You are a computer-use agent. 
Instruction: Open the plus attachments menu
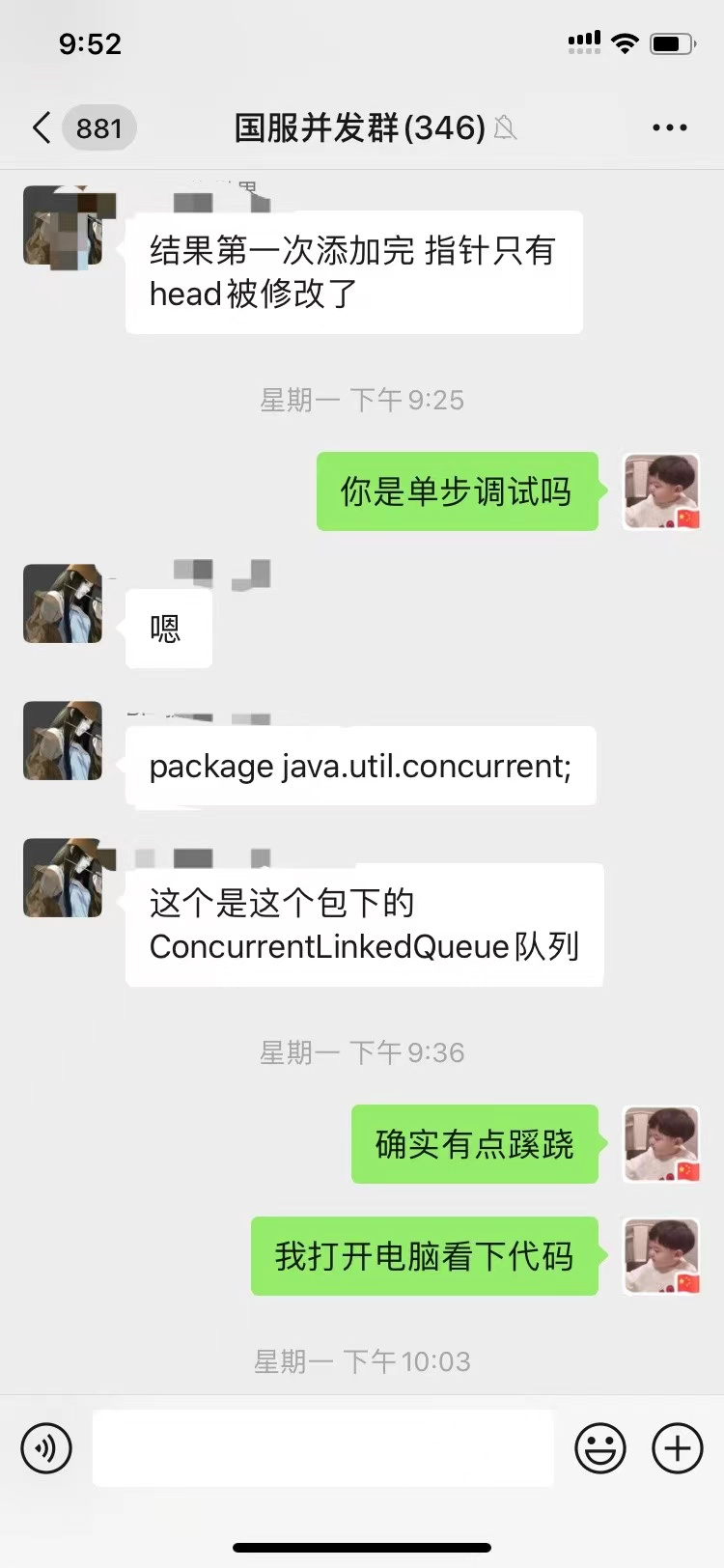678,1448
